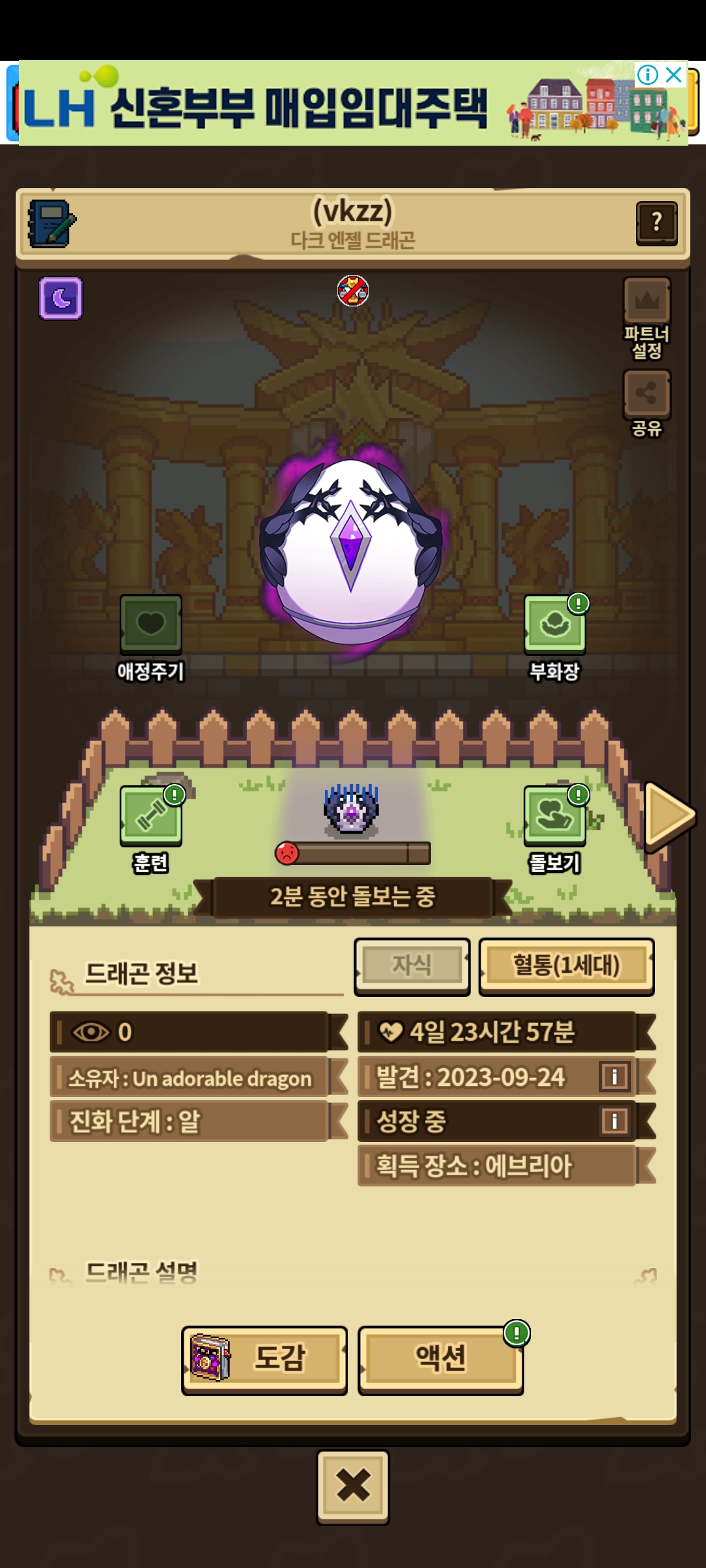
Task: Open the 부화장 hatchery
Action: [554, 625]
